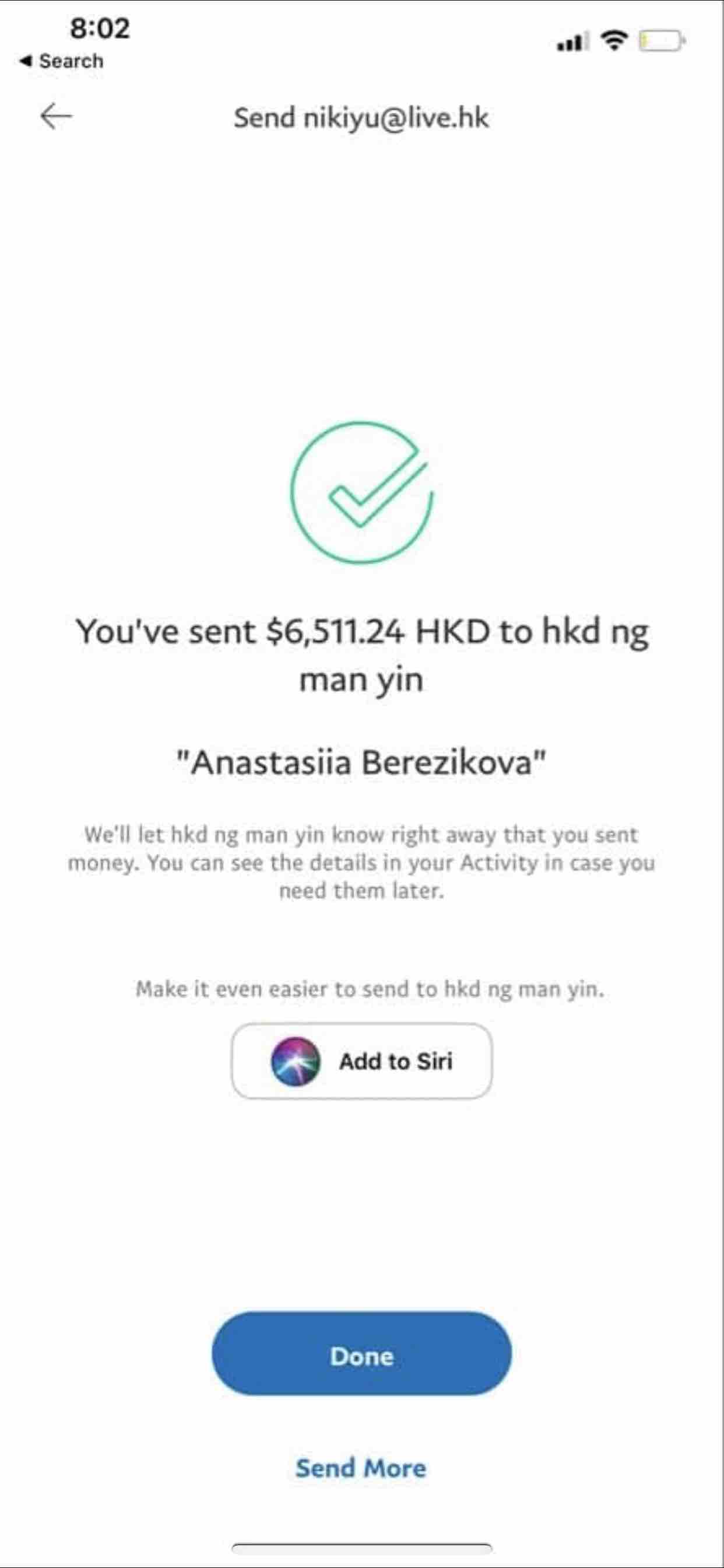Tap the Add to Siri button

point(361,1061)
